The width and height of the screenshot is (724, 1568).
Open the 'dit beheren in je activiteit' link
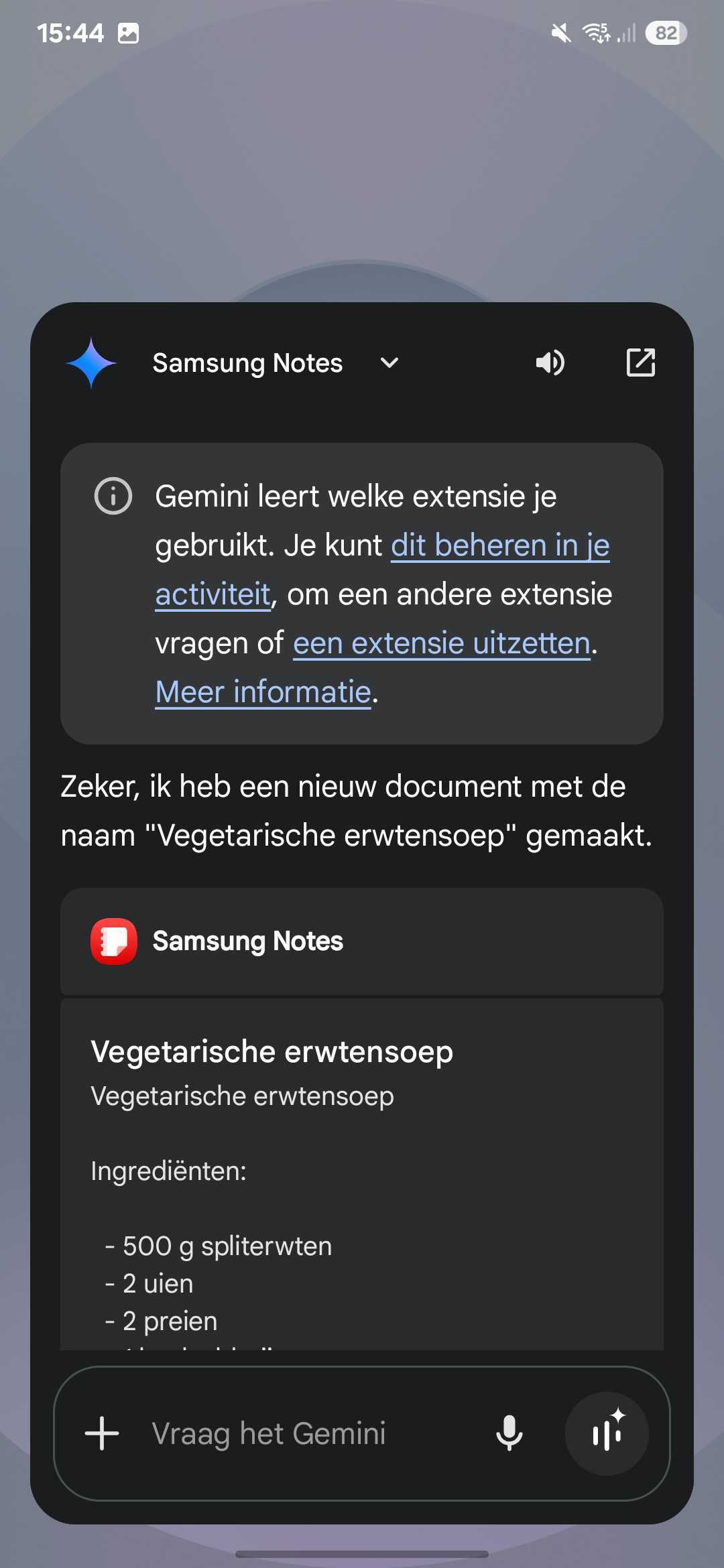click(x=383, y=570)
